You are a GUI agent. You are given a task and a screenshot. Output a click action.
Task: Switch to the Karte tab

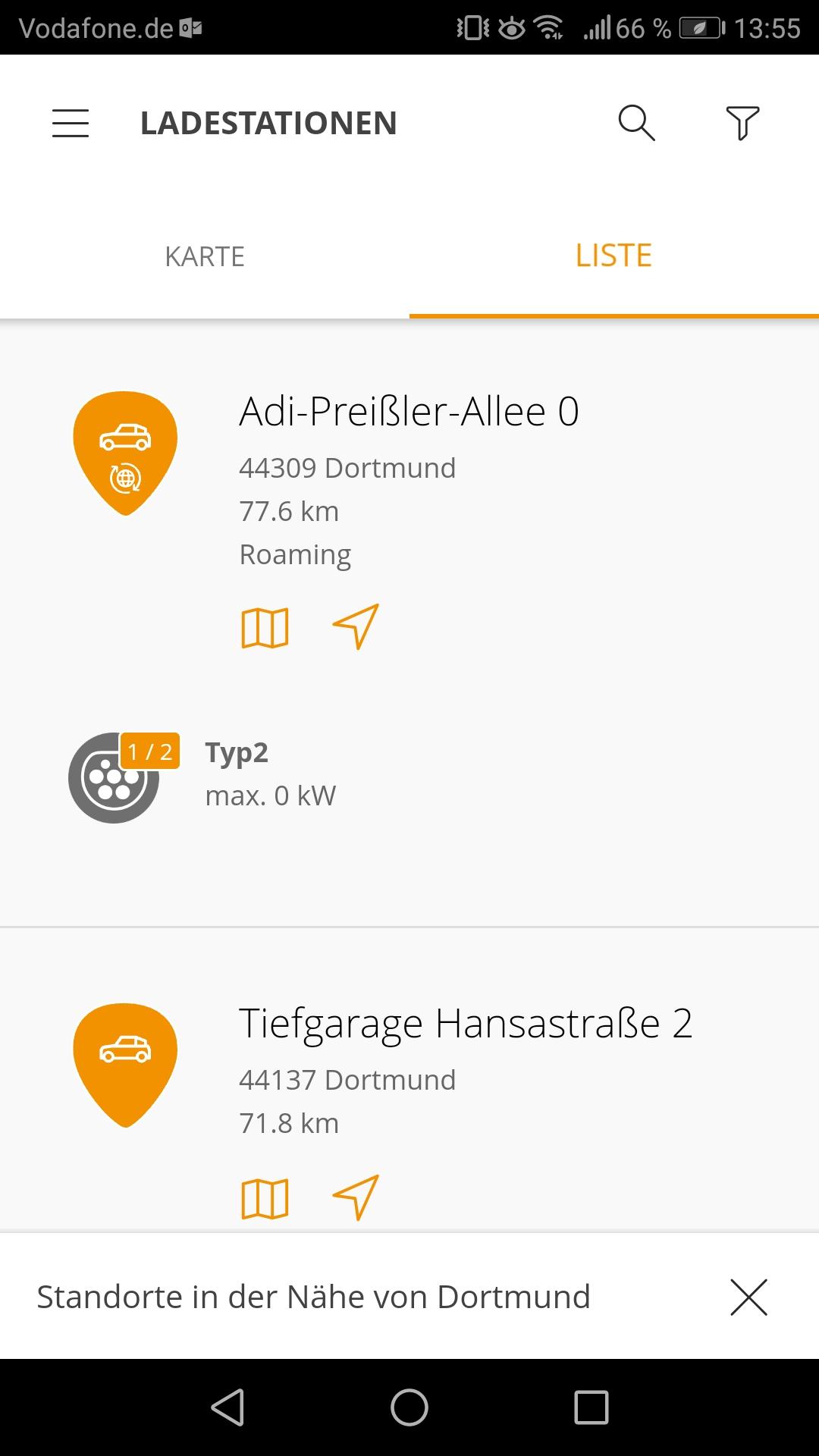pyautogui.click(x=205, y=256)
